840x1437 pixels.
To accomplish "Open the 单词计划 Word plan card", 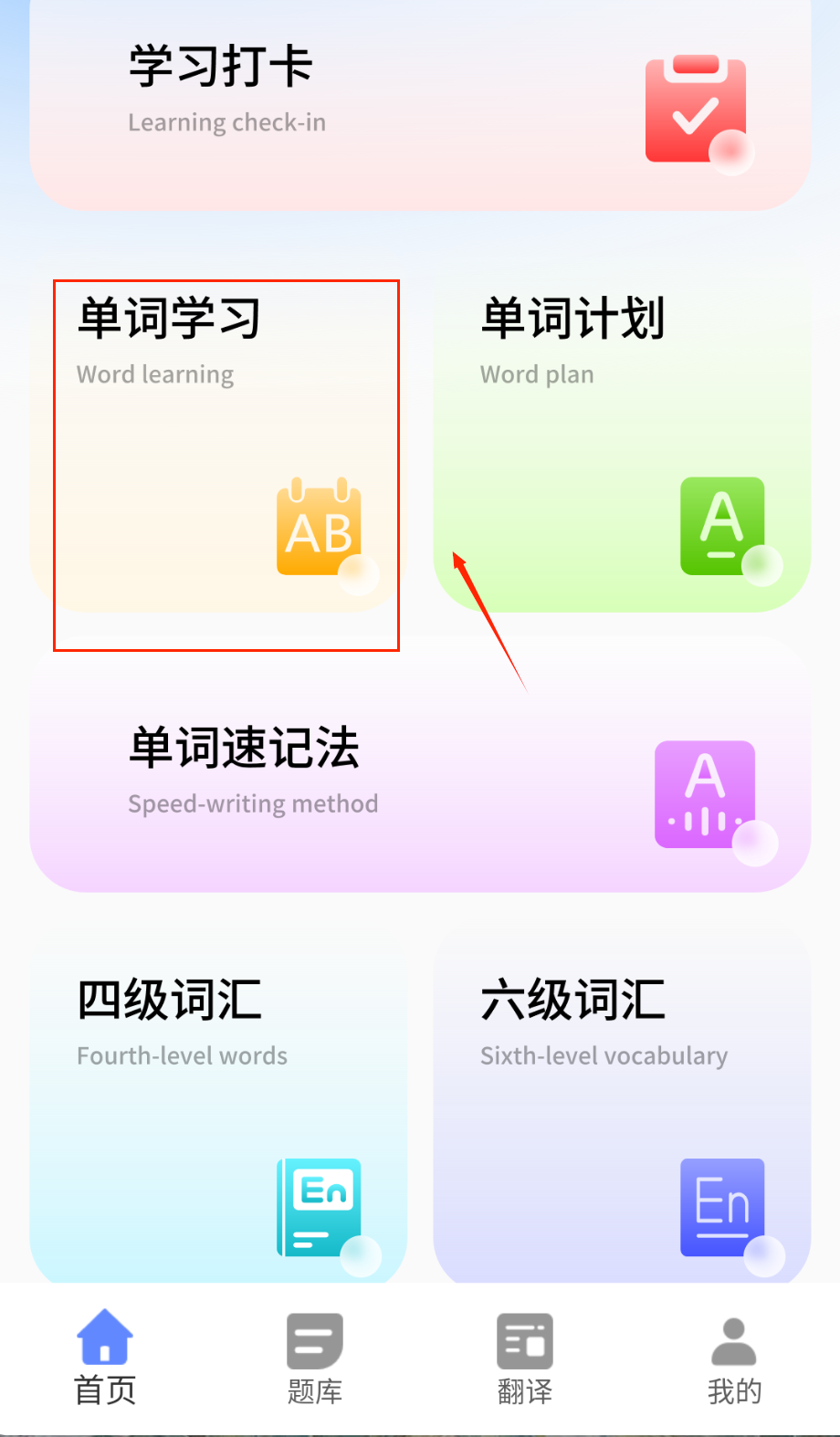I will click(x=621, y=438).
